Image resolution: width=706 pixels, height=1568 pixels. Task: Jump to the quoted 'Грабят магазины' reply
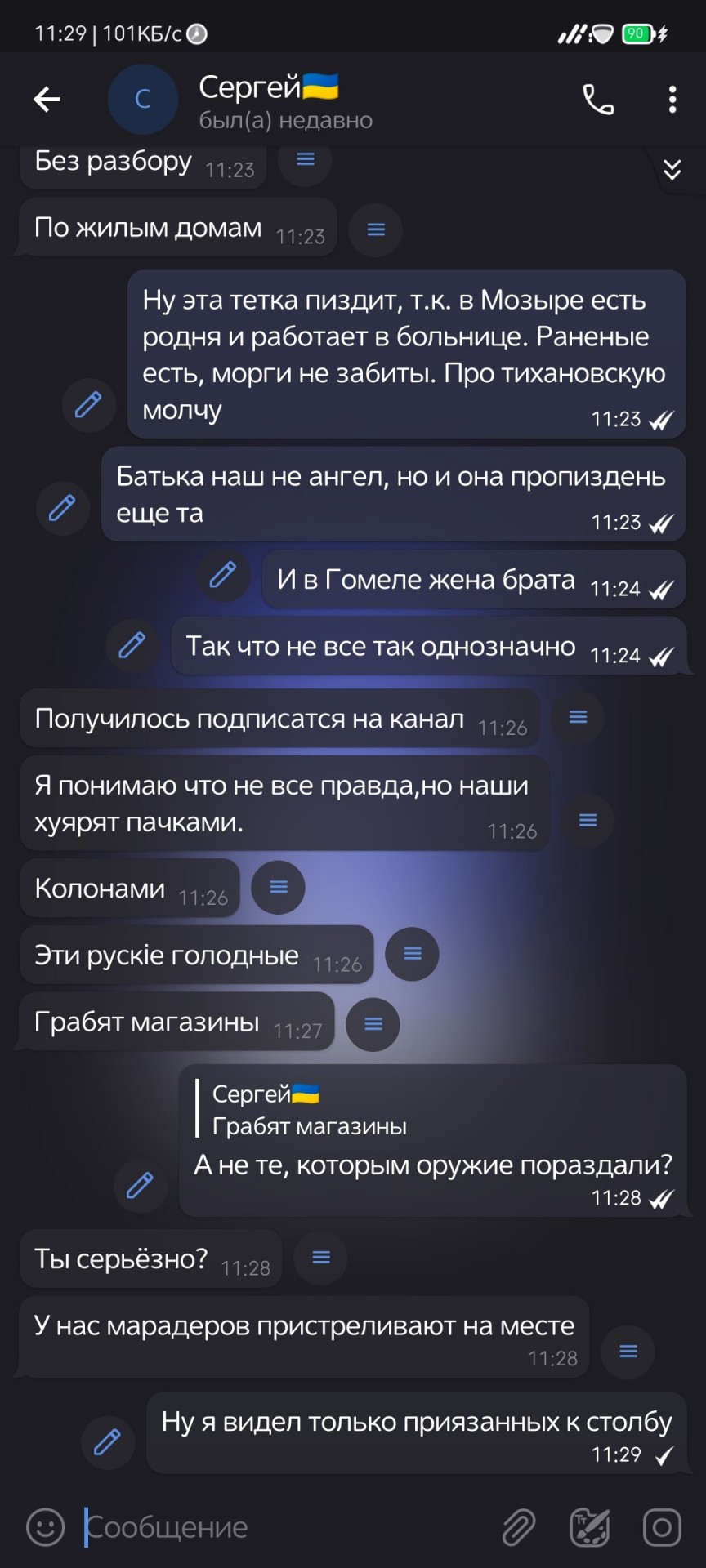311,1111
